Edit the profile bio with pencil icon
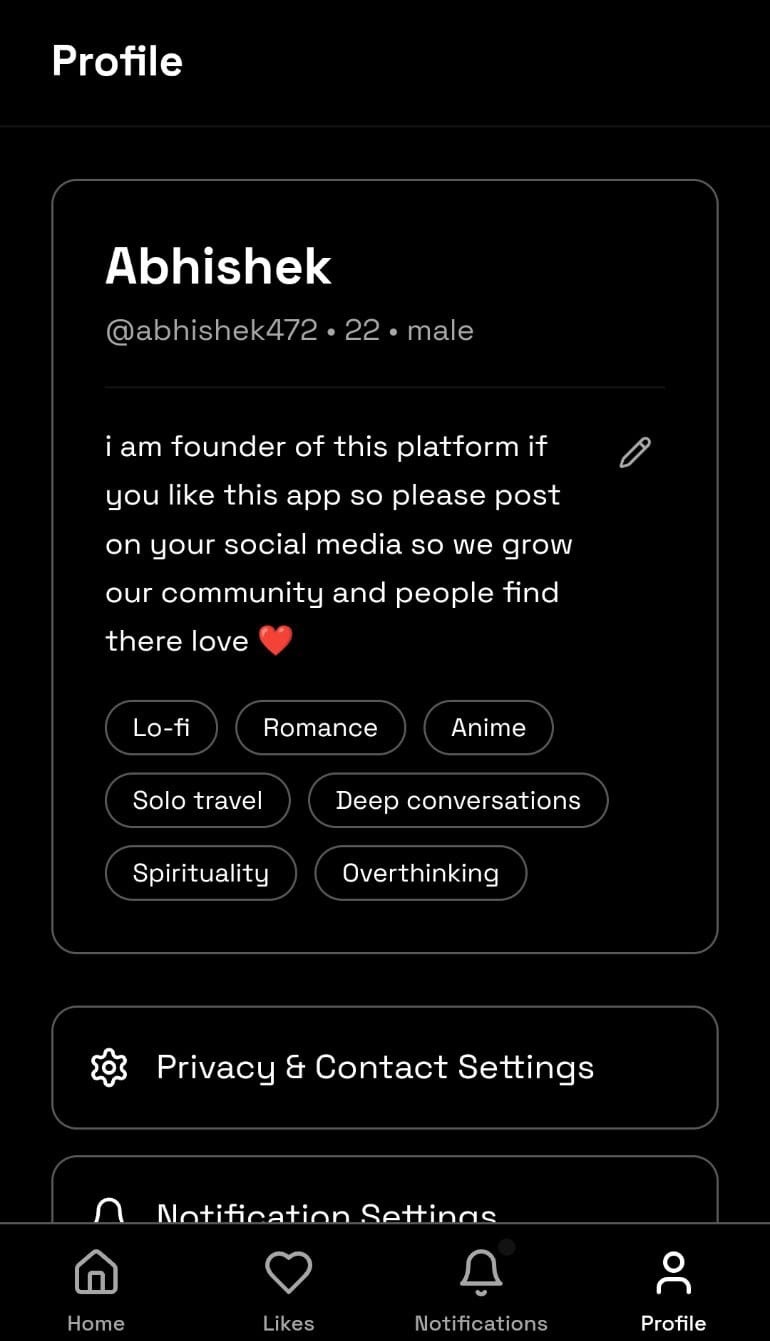 click(635, 452)
